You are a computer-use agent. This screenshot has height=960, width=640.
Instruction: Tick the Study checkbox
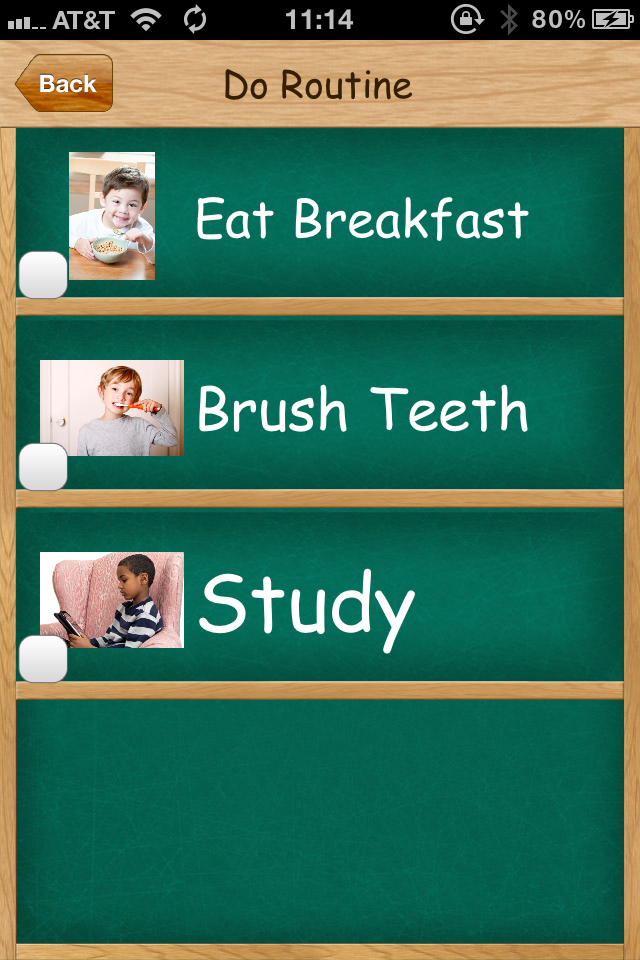tap(43, 659)
